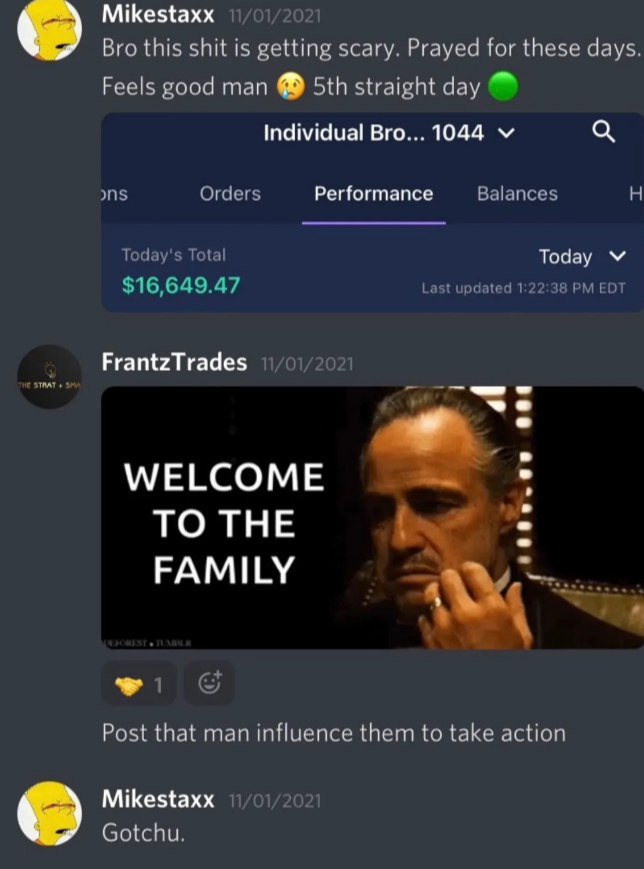Viewport: 644px width, 869px height.
Task: Open the add reaction emoji picker
Action: click(x=210, y=683)
